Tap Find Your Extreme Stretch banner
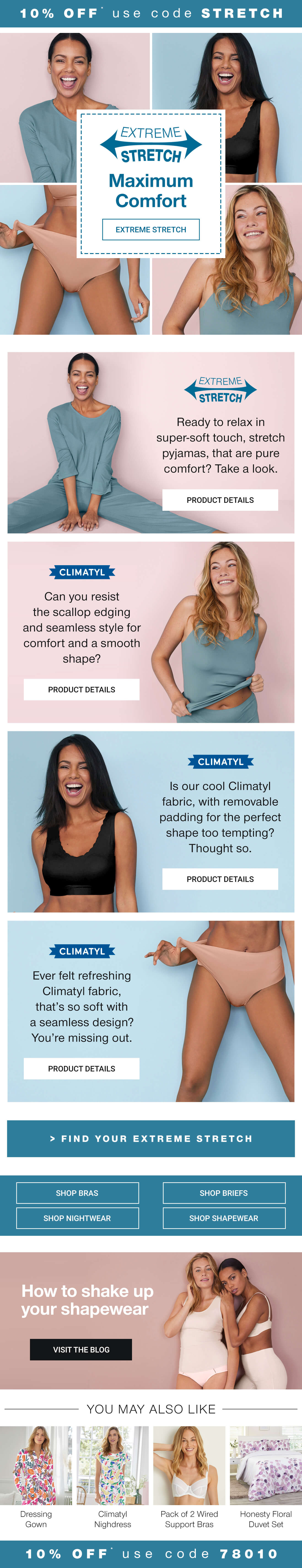Viewport: 302px width, 1568px height. click(x=151, y=1138)
